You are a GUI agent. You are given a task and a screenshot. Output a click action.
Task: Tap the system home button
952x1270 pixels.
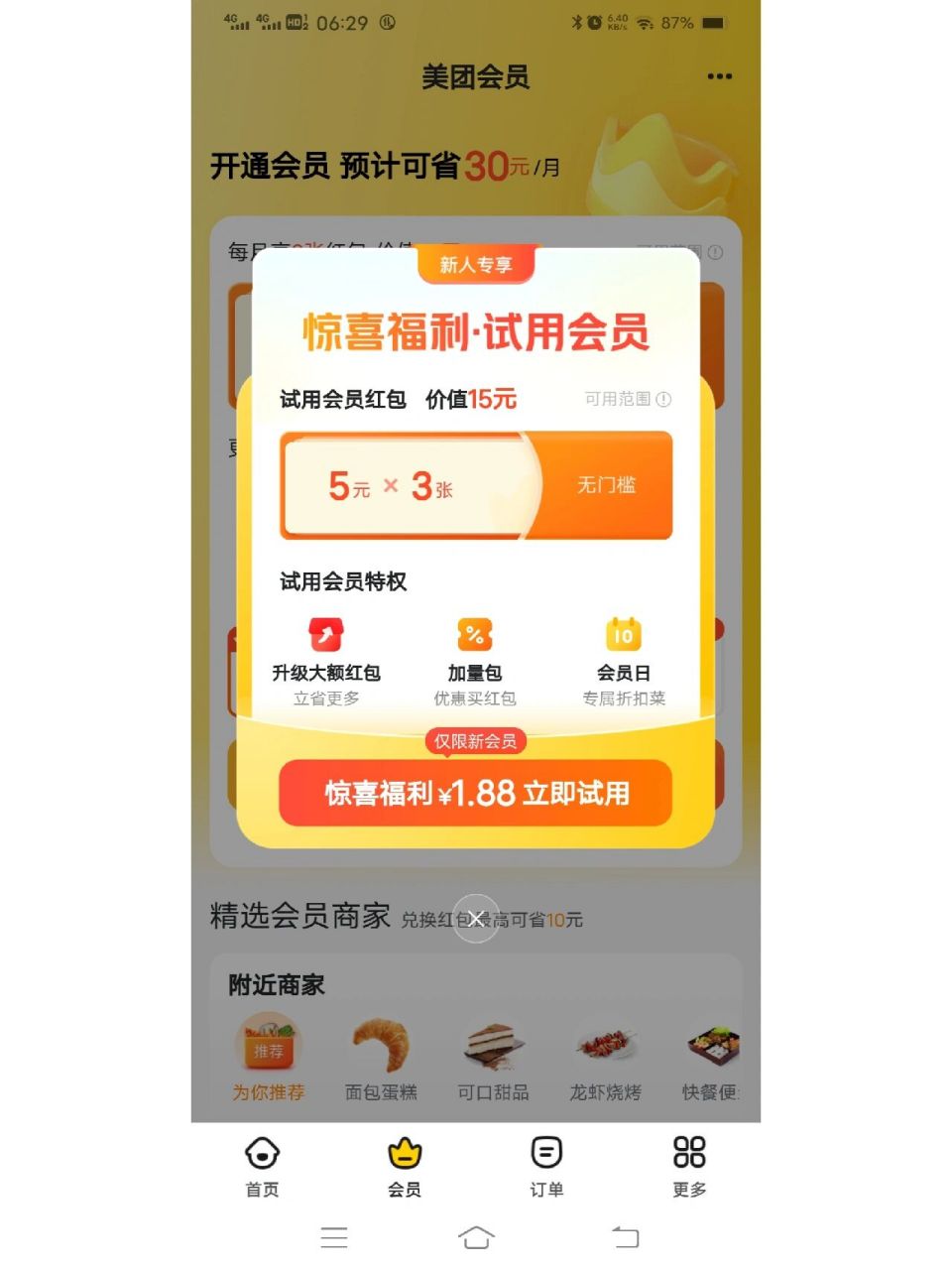click(x=476, y=1237)
